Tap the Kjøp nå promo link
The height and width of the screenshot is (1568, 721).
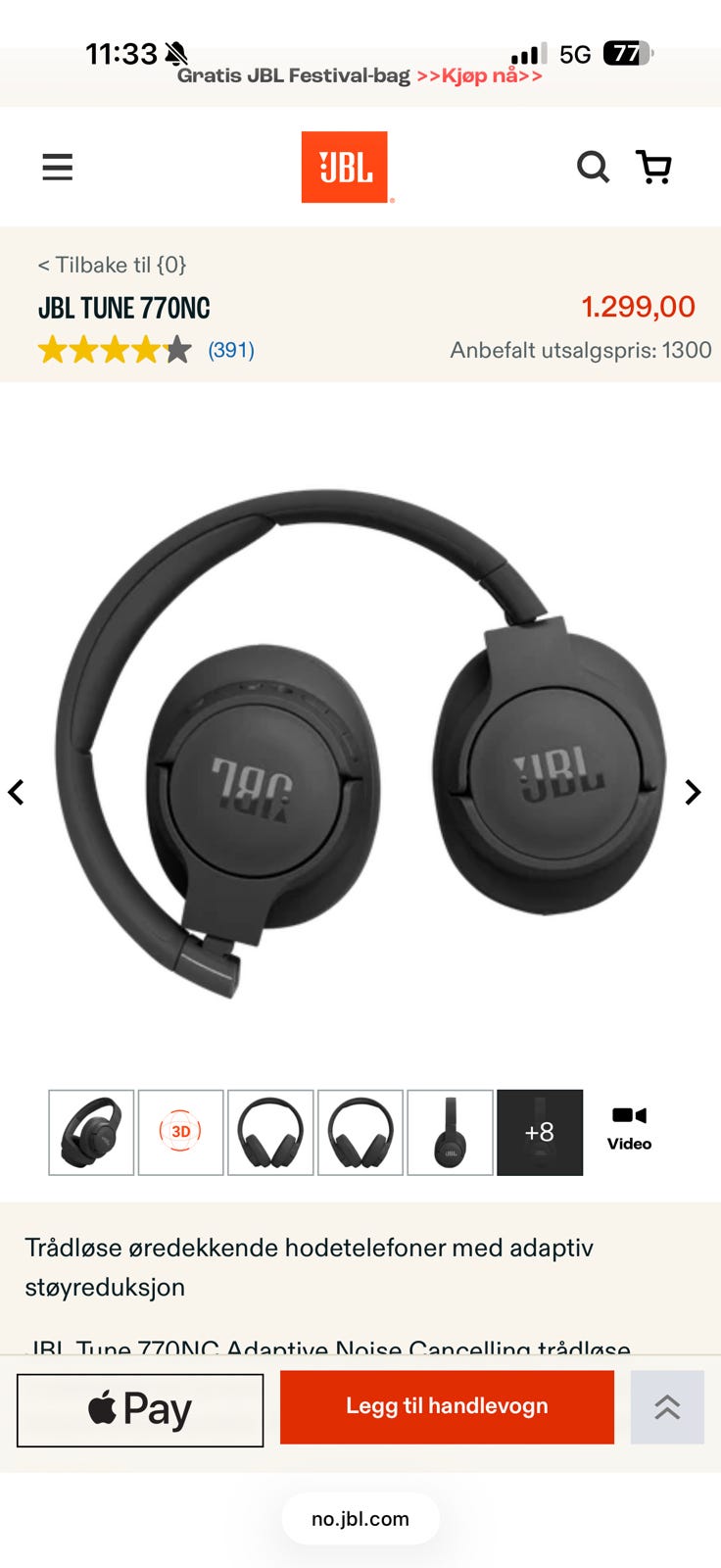coord(479,75)
